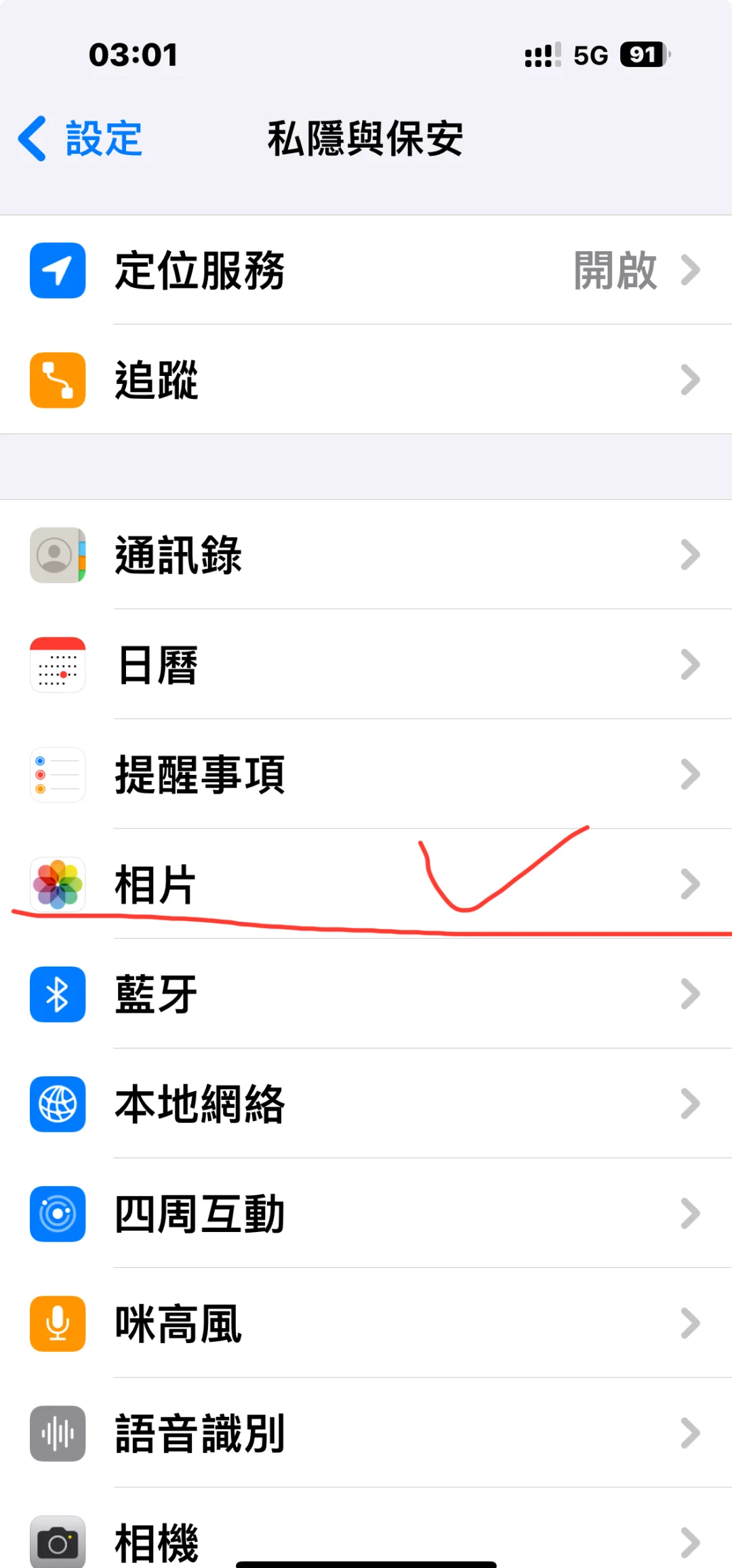The image size is (732, 1568).
Task: Open the 追蹤 row
Action: pos(366,380)
